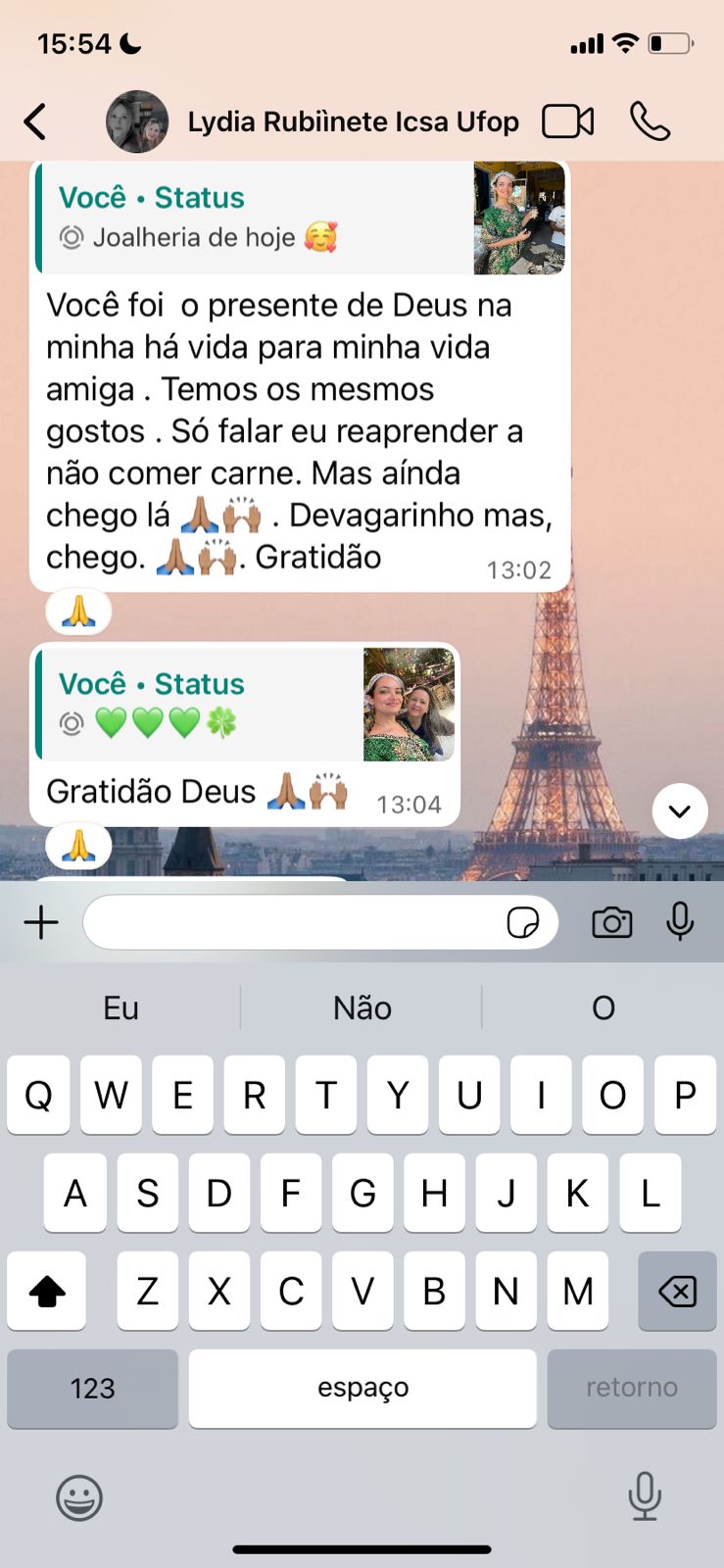Insert the suggested word 'Eu'
The image size is (724, 1568).
pyautogui.click(x=121, y=1007)
